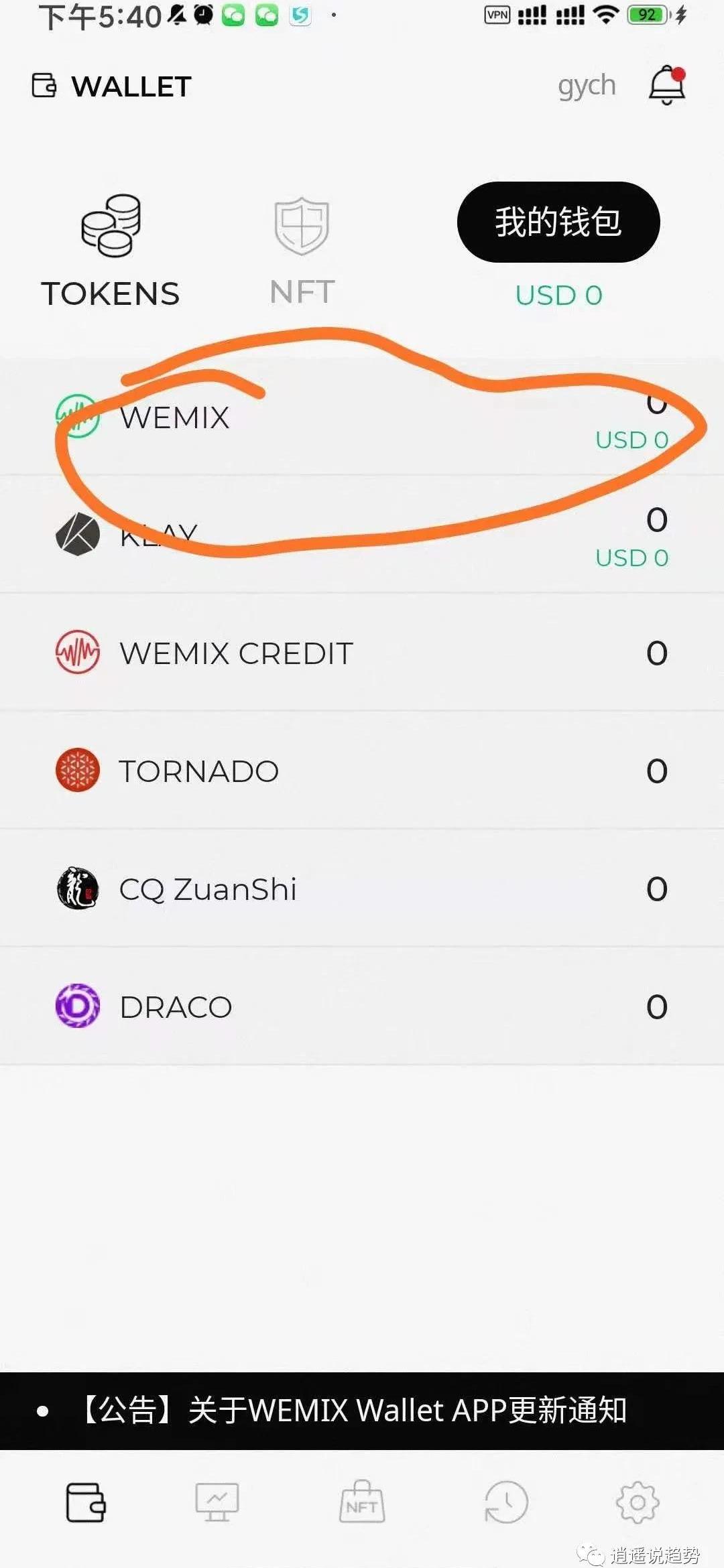
Task: View WEMIX CREDIT token details
Action: pos(362,653)
